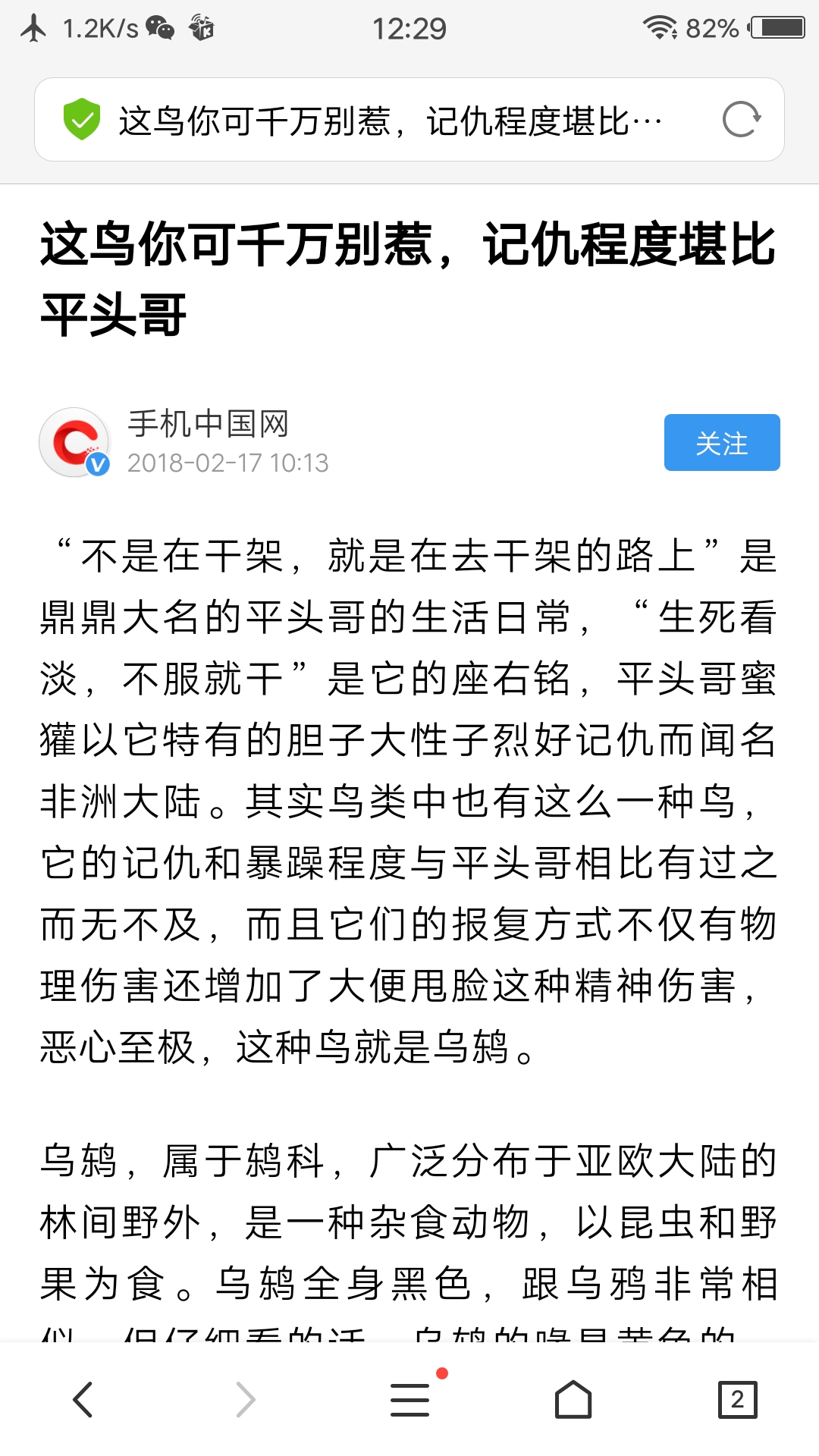819x1456 pixels.
Task: Follow 手机中国网 with the 关注 button
Action: pyautogui.click(x=721, y=443)
